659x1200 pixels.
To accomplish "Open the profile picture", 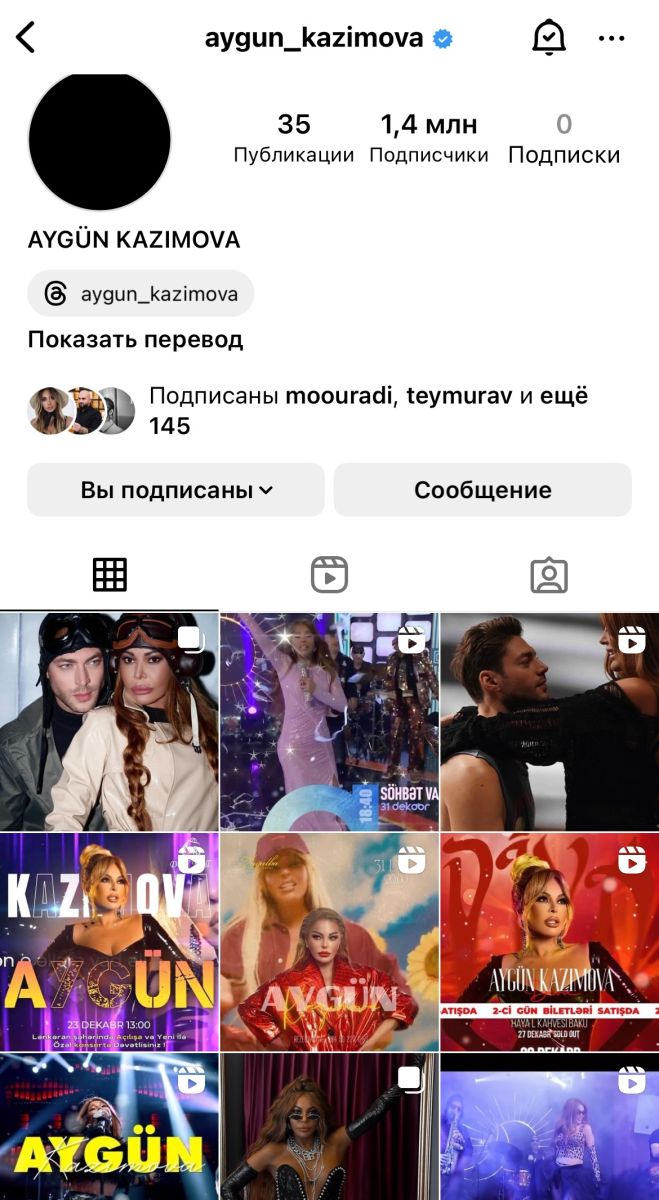I will click(x=100, y=140).
